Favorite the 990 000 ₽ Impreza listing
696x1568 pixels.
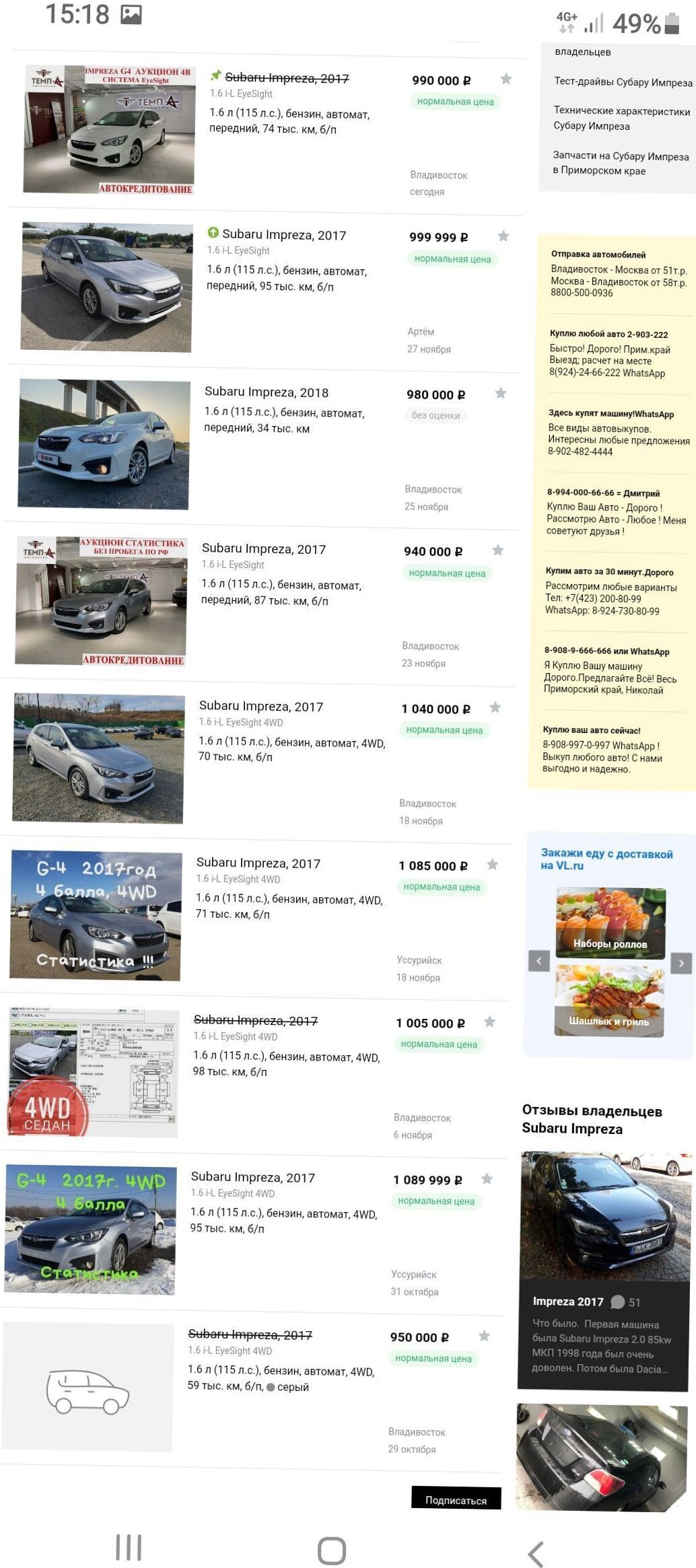tap(506, 79)
